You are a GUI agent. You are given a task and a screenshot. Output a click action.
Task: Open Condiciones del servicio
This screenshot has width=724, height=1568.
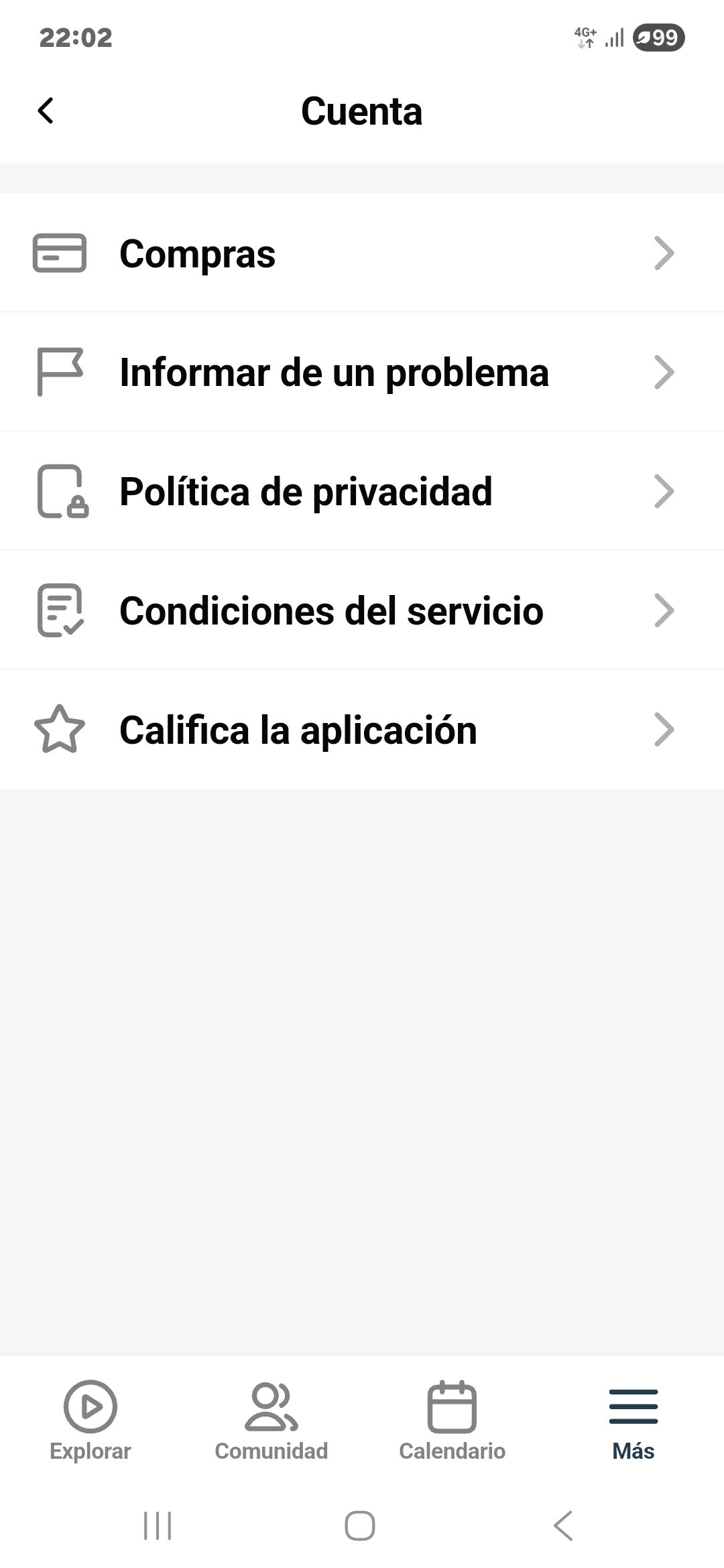click(362, 610)
